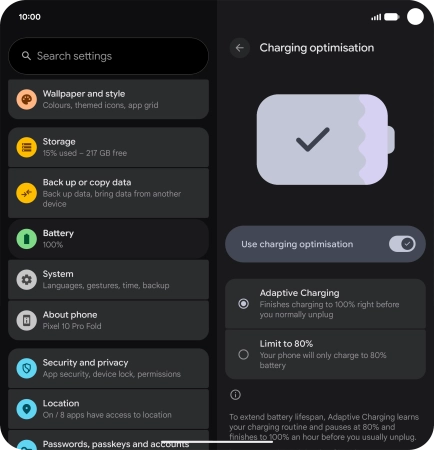434x450 pixels.
Task: Select Limit to 80% option
Action: [x=325, y=354]
